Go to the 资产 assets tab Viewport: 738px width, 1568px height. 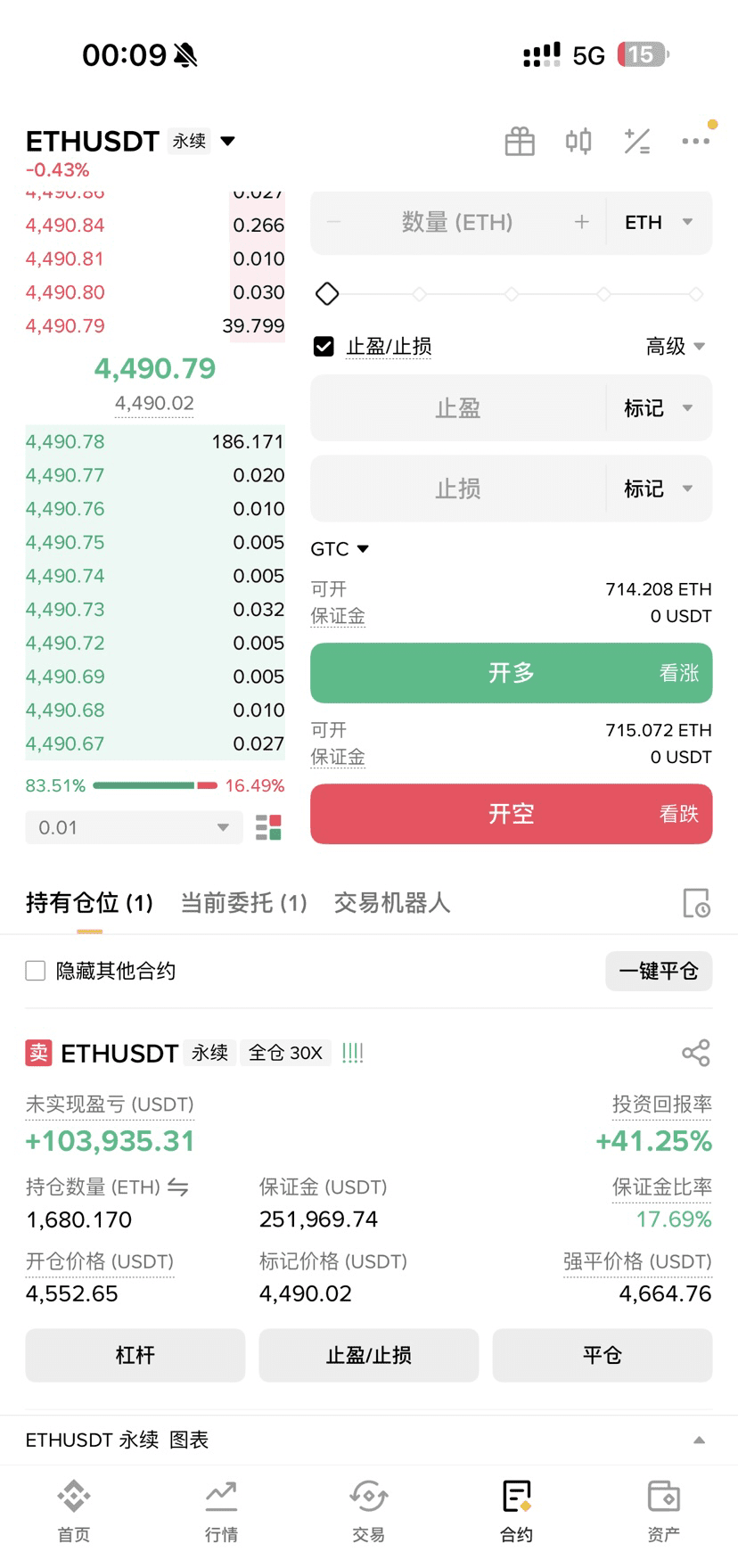[663, 1510]
